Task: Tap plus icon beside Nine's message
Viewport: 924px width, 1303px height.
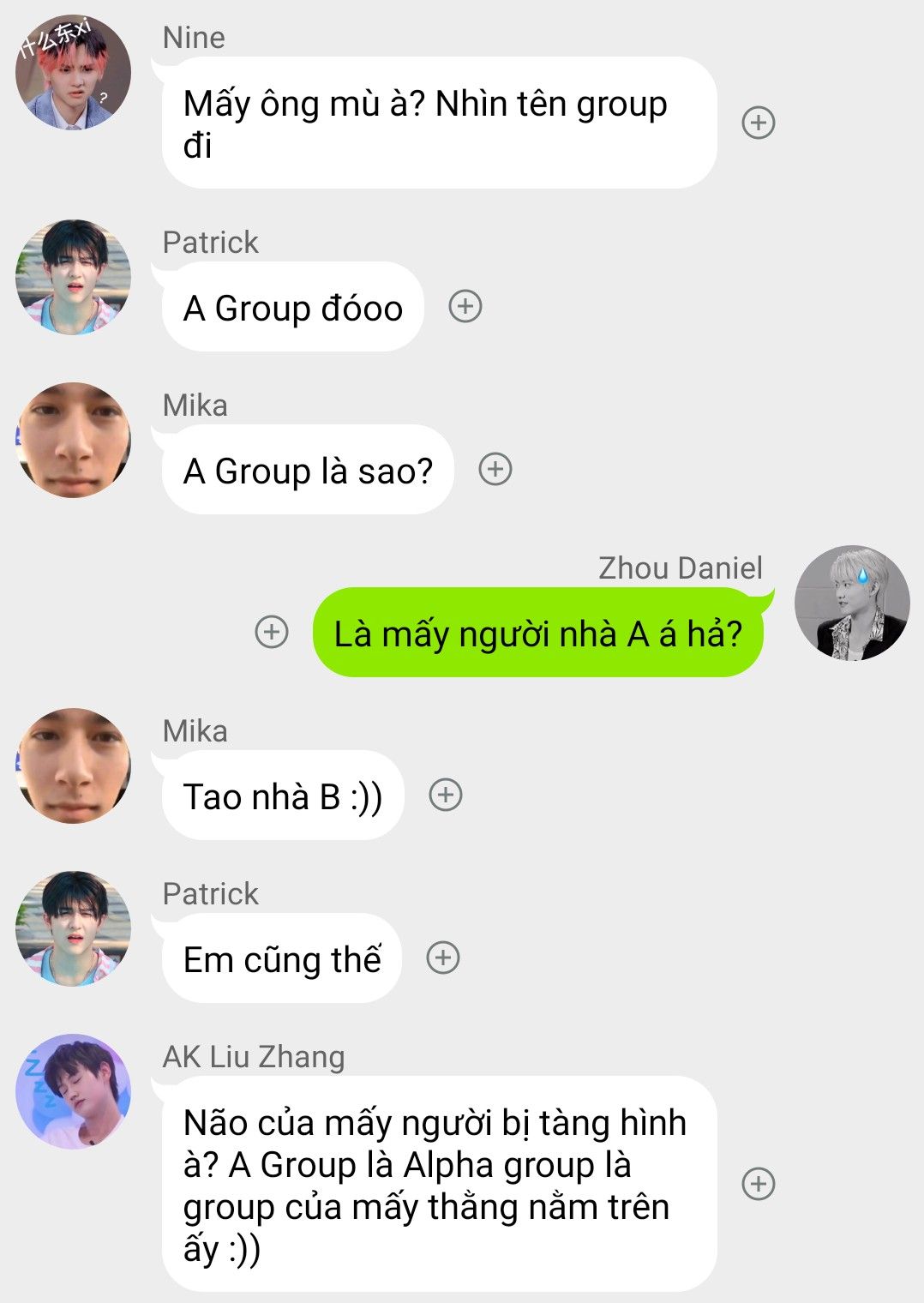Action: click(x=758, y=123)
